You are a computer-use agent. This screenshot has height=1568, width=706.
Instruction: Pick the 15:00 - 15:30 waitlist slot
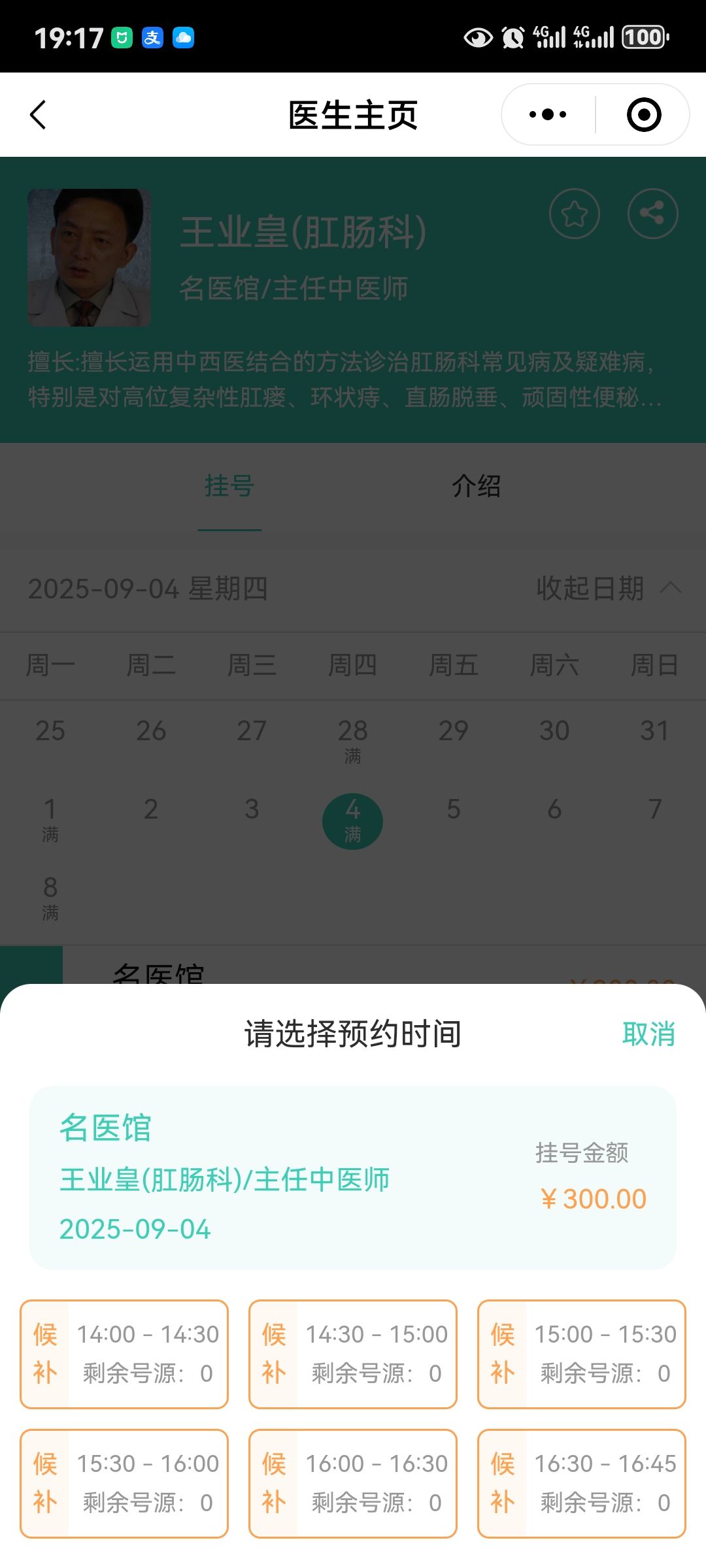coord(582,1354)
